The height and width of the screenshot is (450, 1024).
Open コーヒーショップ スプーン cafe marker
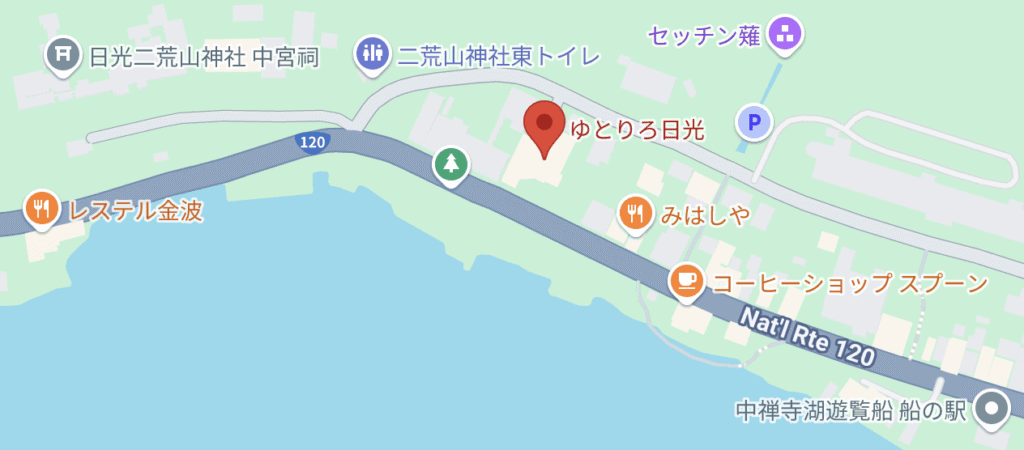point(686,281)
